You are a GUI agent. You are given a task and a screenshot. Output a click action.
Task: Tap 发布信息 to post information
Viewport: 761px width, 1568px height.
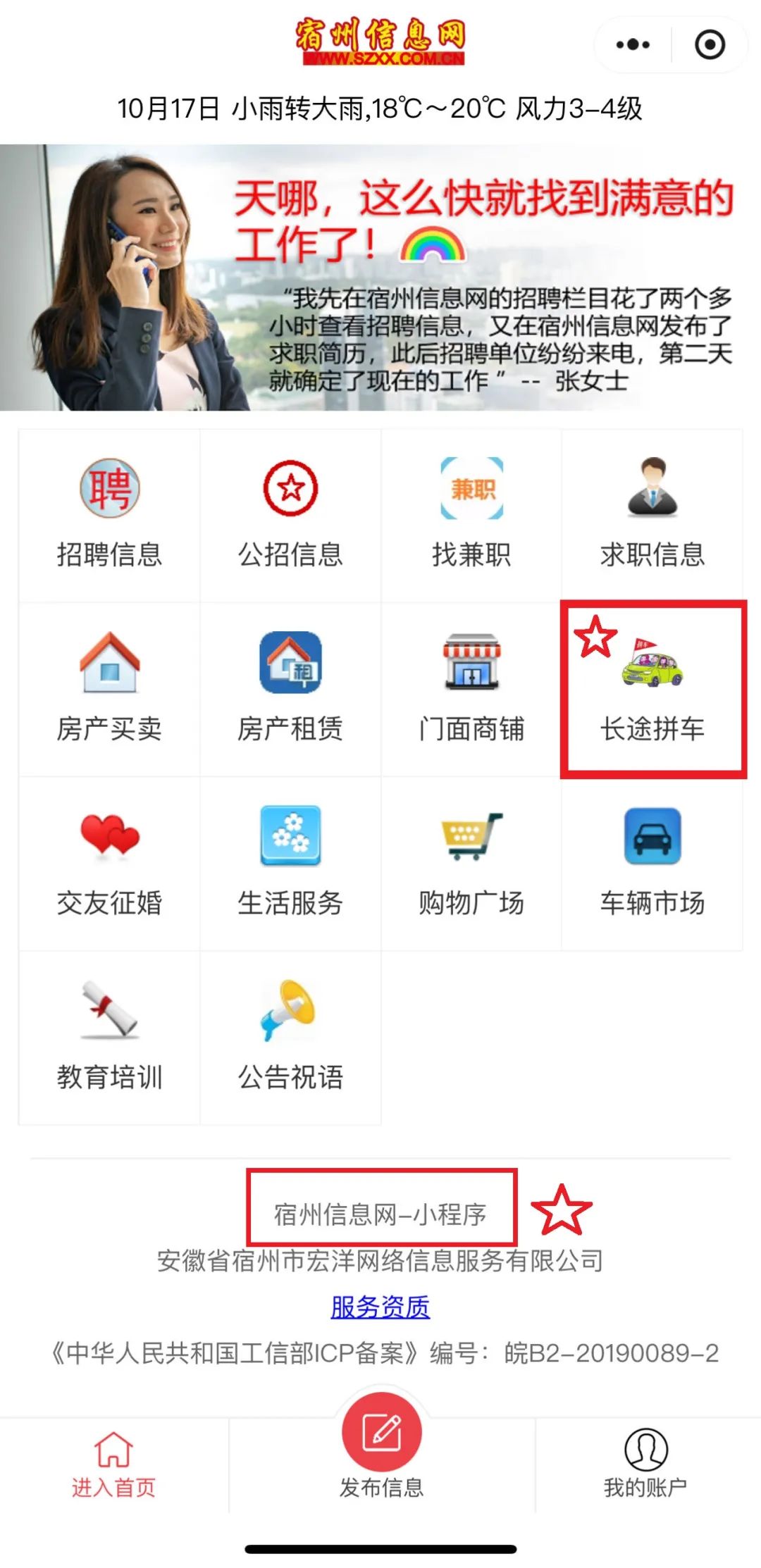[382, 1451]
